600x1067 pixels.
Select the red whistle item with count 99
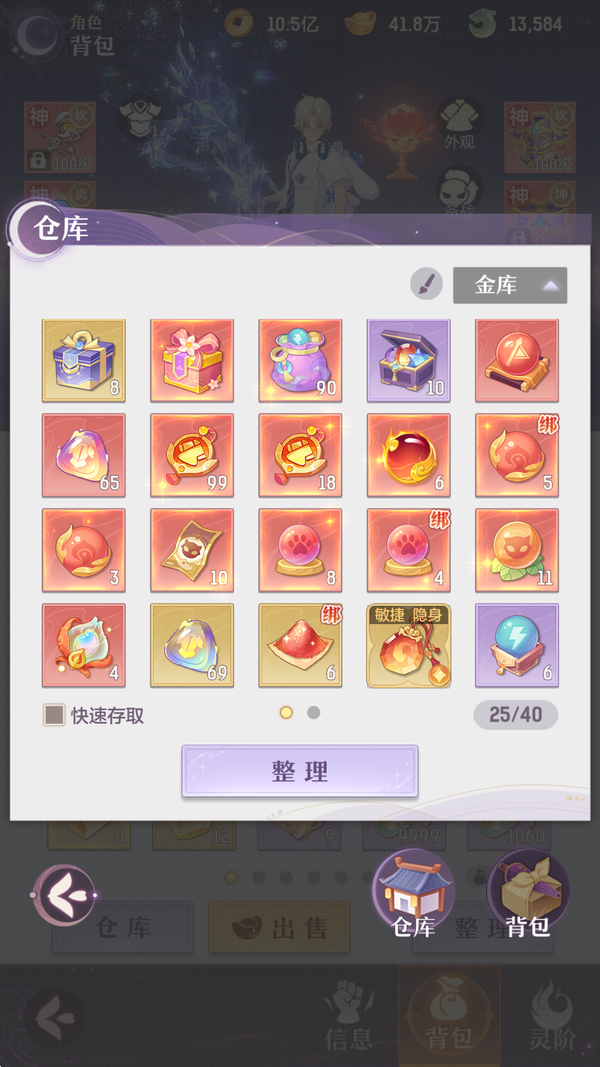coord(192,455)
